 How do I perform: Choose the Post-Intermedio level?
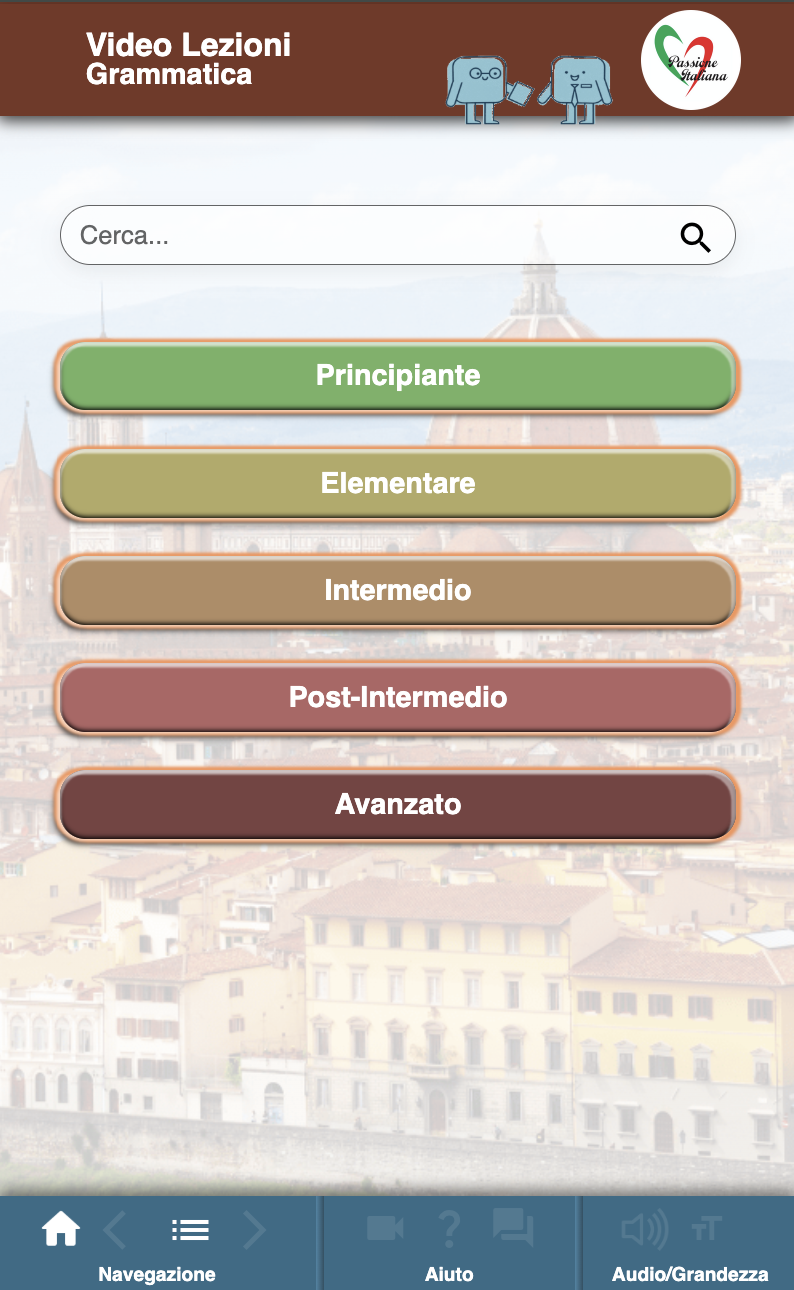pos(398,697)
